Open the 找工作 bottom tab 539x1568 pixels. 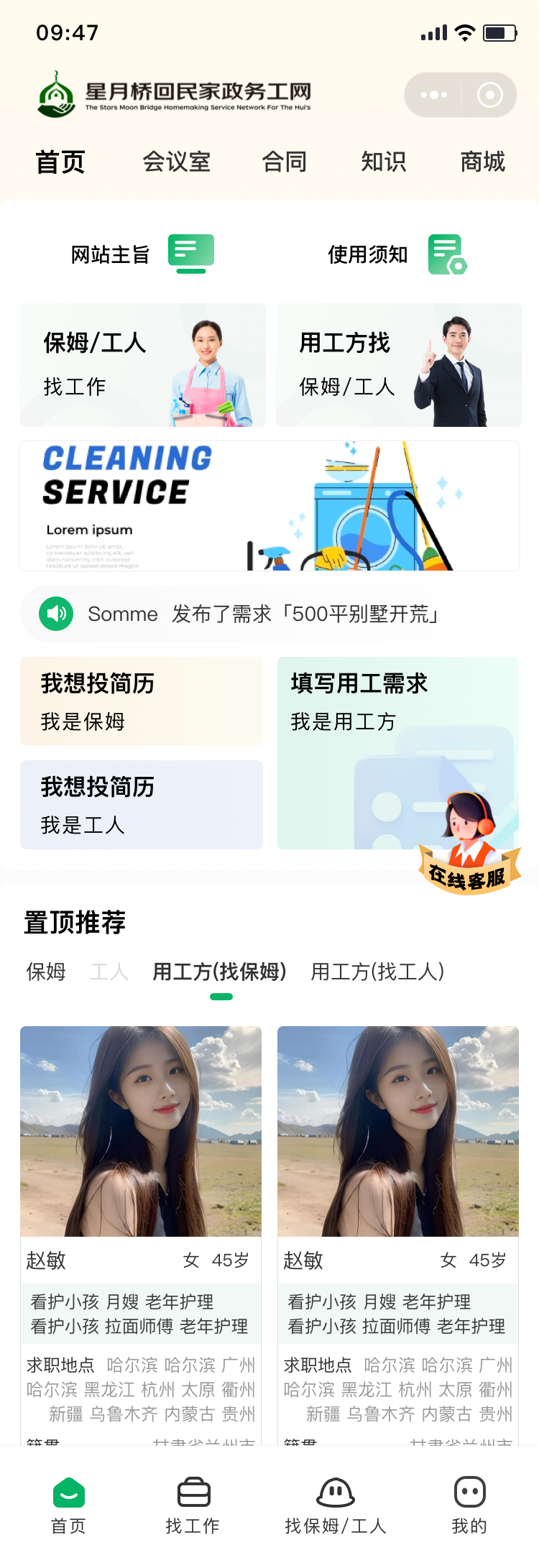(193, 1505)
